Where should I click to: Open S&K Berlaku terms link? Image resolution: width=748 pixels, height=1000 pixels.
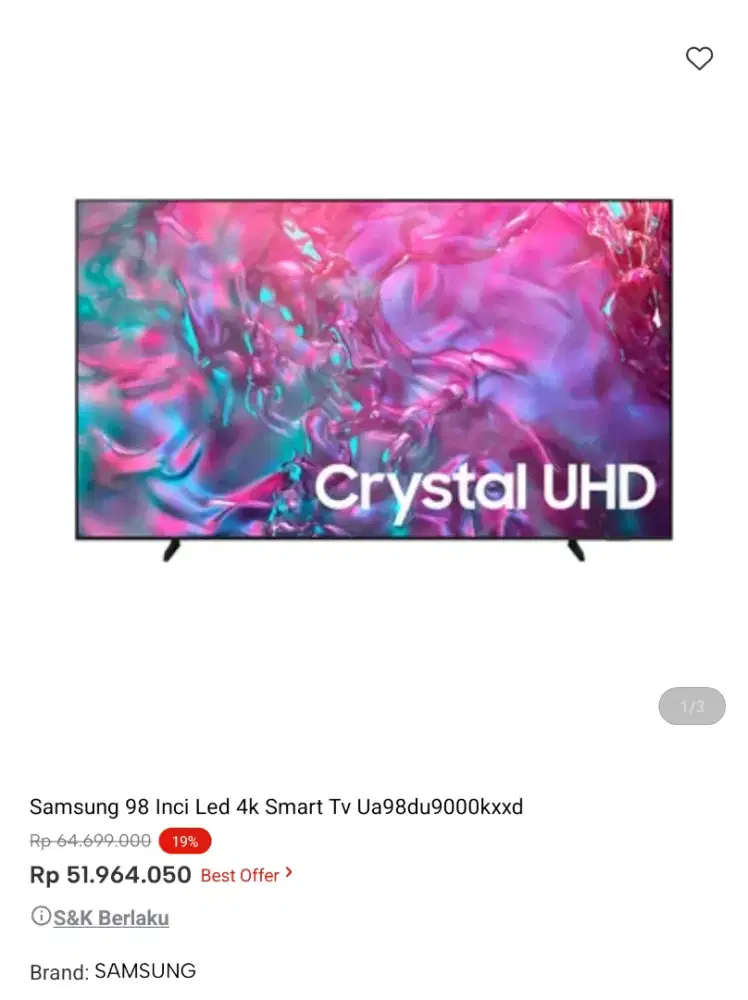click(111, 918)
